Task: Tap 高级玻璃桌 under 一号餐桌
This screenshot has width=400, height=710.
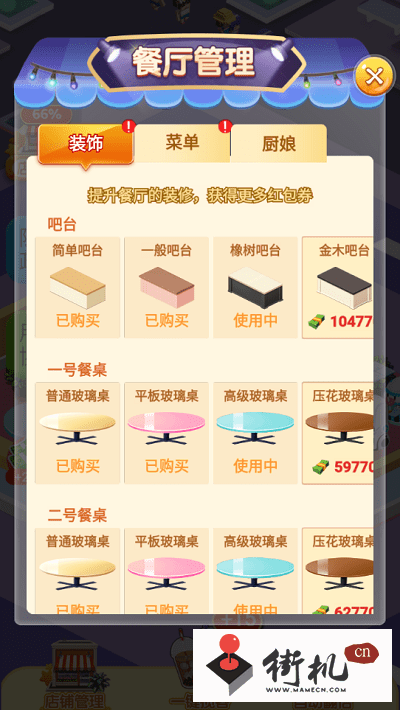Action: click(255, 433)
